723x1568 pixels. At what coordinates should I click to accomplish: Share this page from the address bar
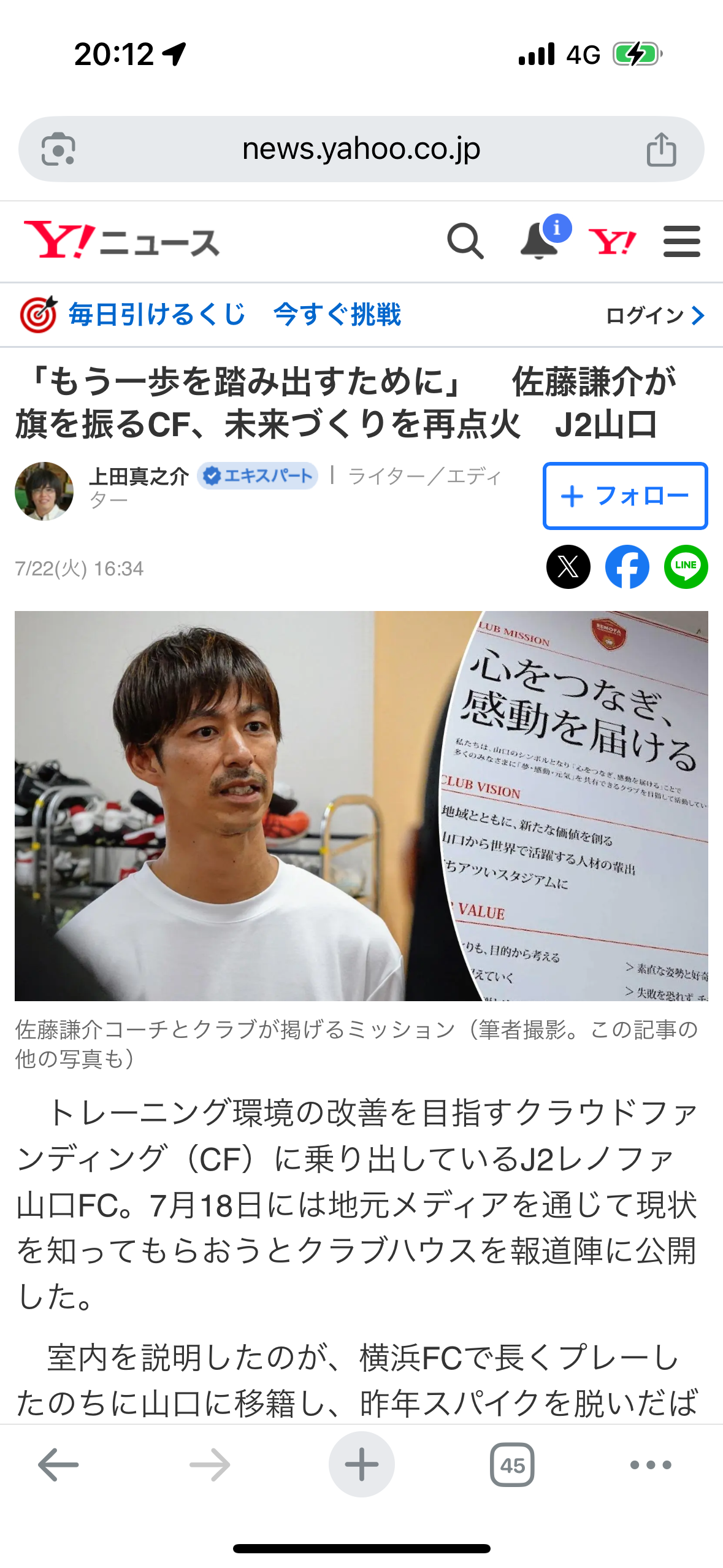(x=661, y=149)
